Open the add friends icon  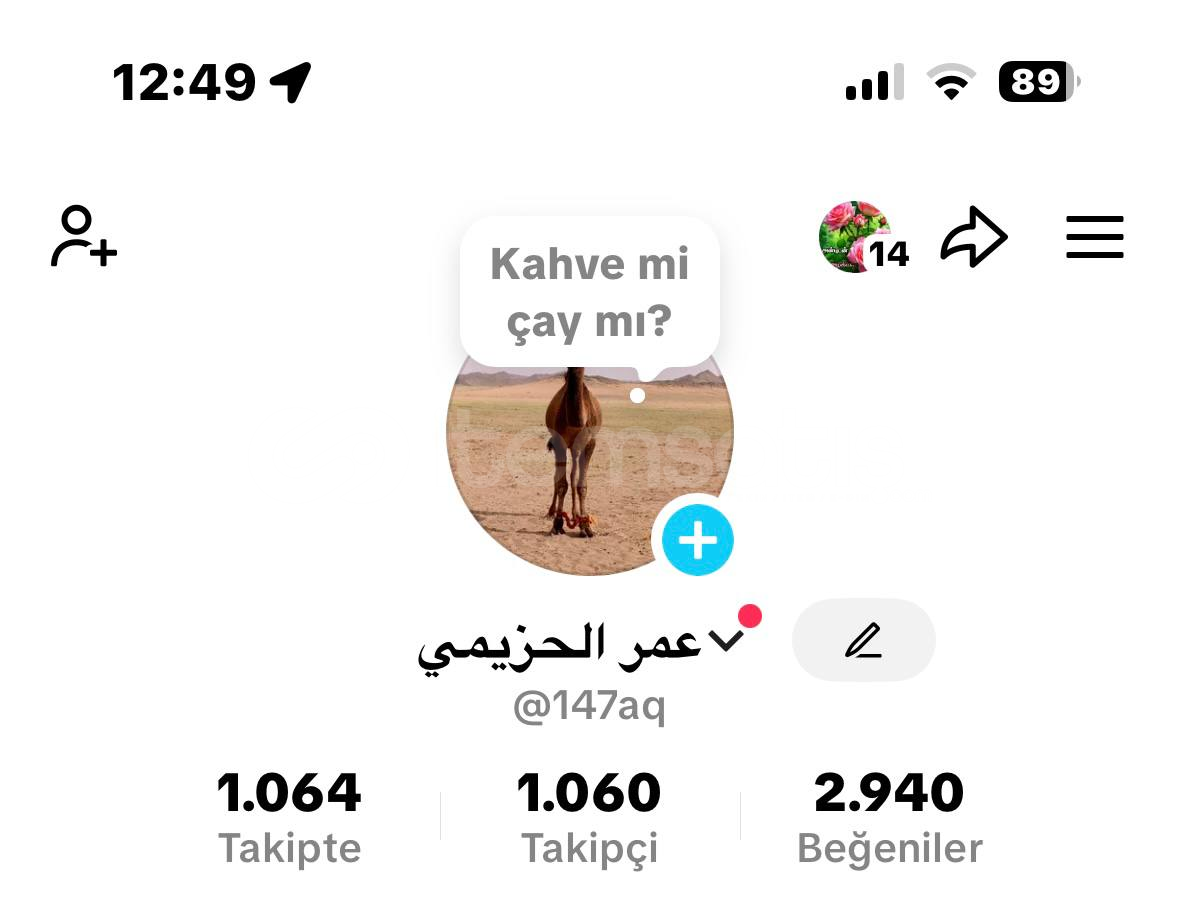tap(84, 237)
